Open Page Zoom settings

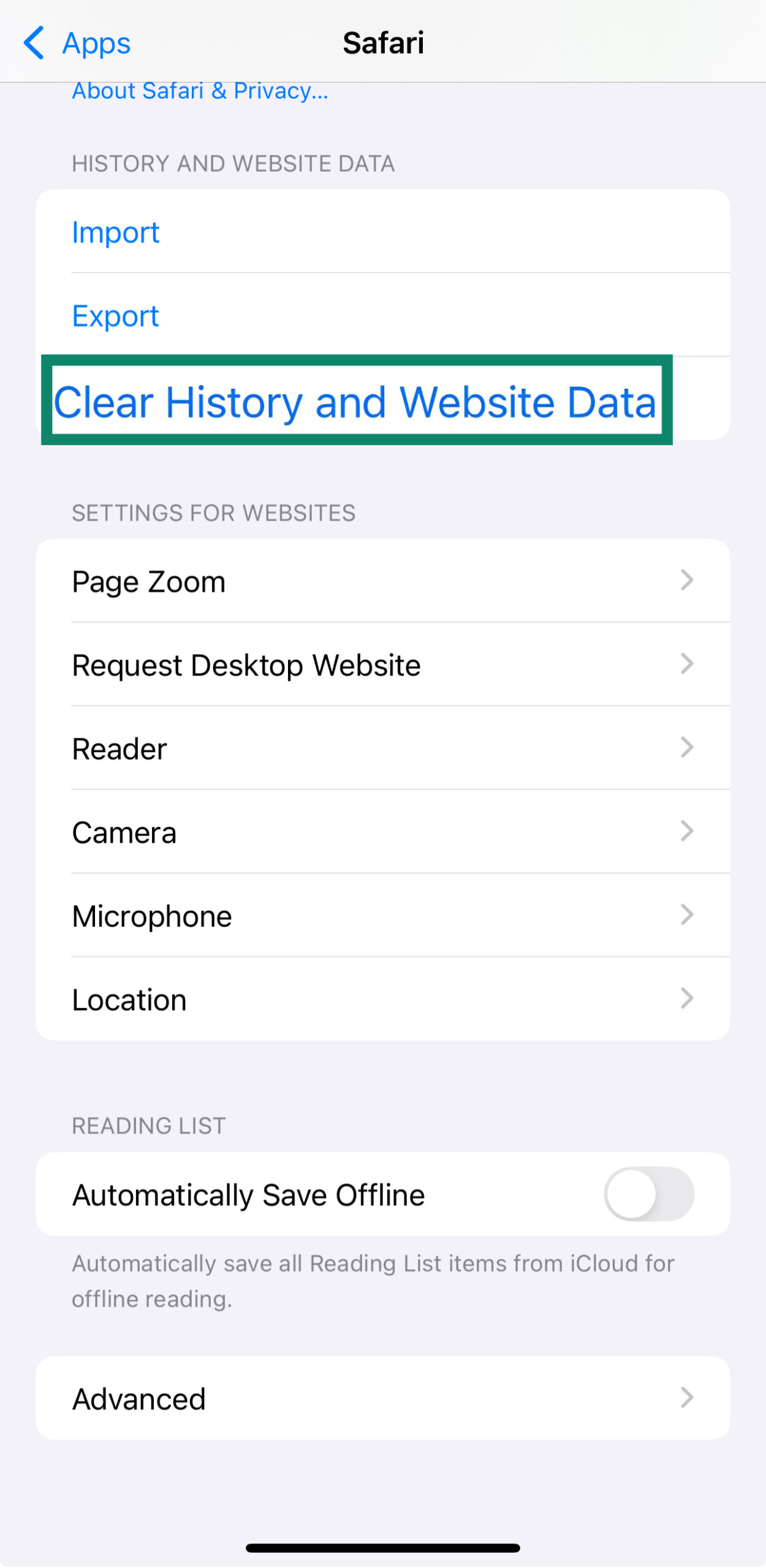coord(382,581)
